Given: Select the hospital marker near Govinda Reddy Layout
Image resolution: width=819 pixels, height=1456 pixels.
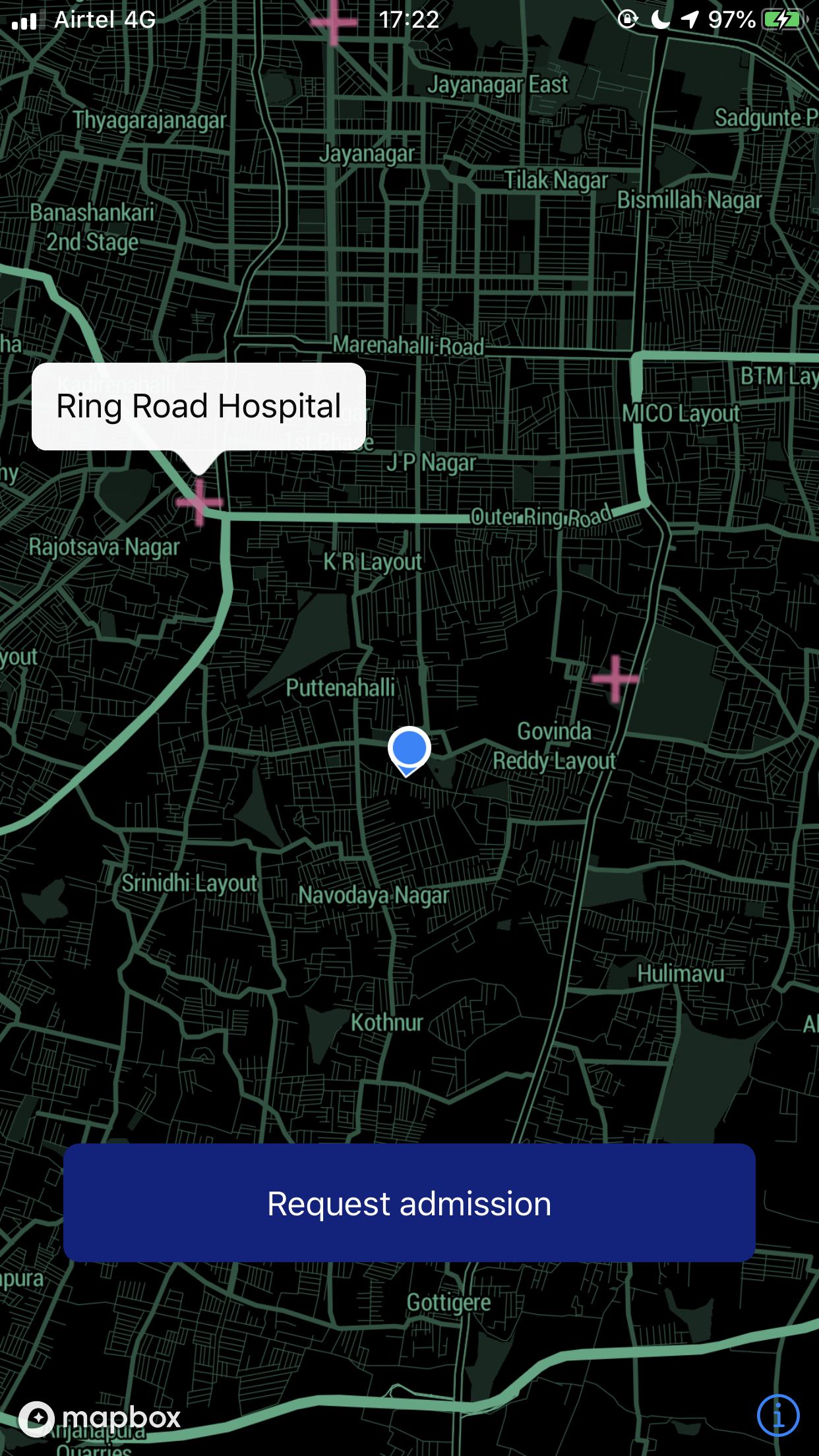Looking at the screenshot, I should (x=615, y=679).
